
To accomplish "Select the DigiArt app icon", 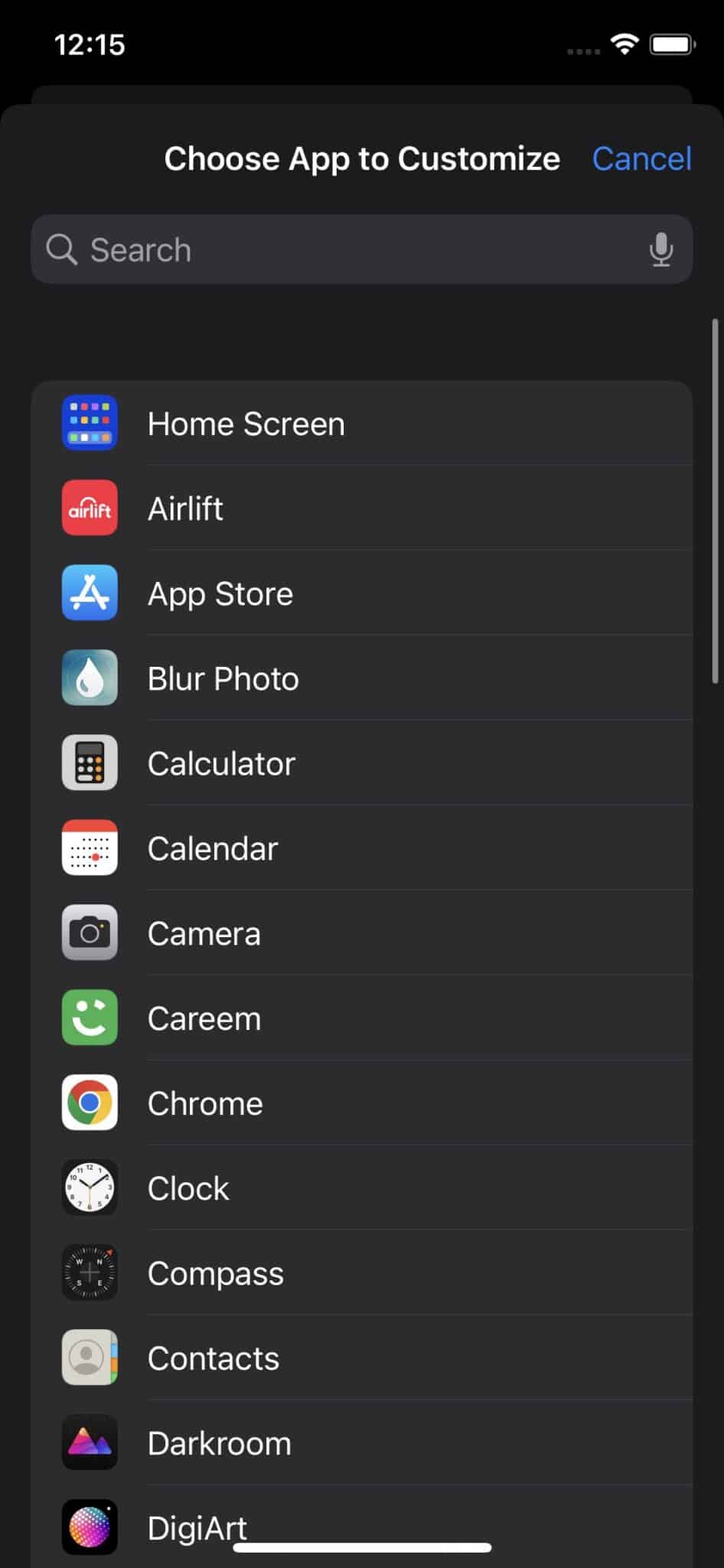I will coord(89,1527).
